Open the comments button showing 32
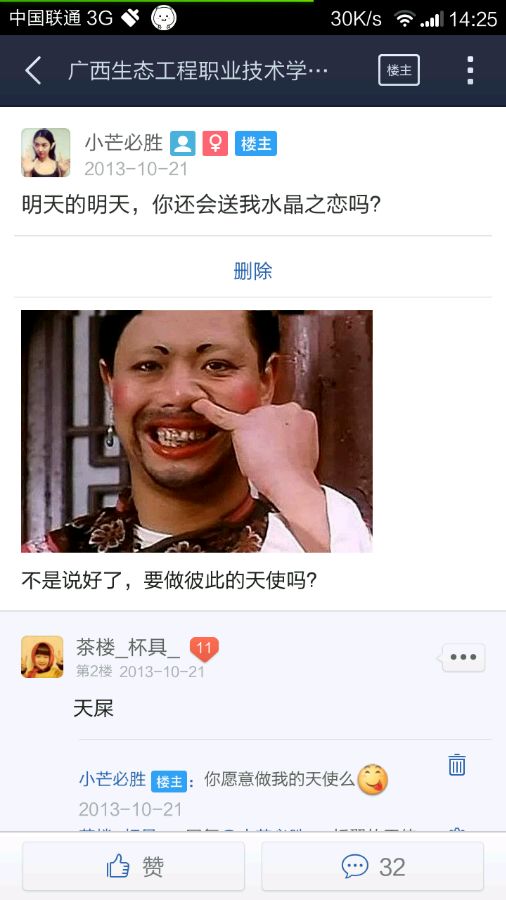The height and width of the screenshot is (900, 506). 372,866
